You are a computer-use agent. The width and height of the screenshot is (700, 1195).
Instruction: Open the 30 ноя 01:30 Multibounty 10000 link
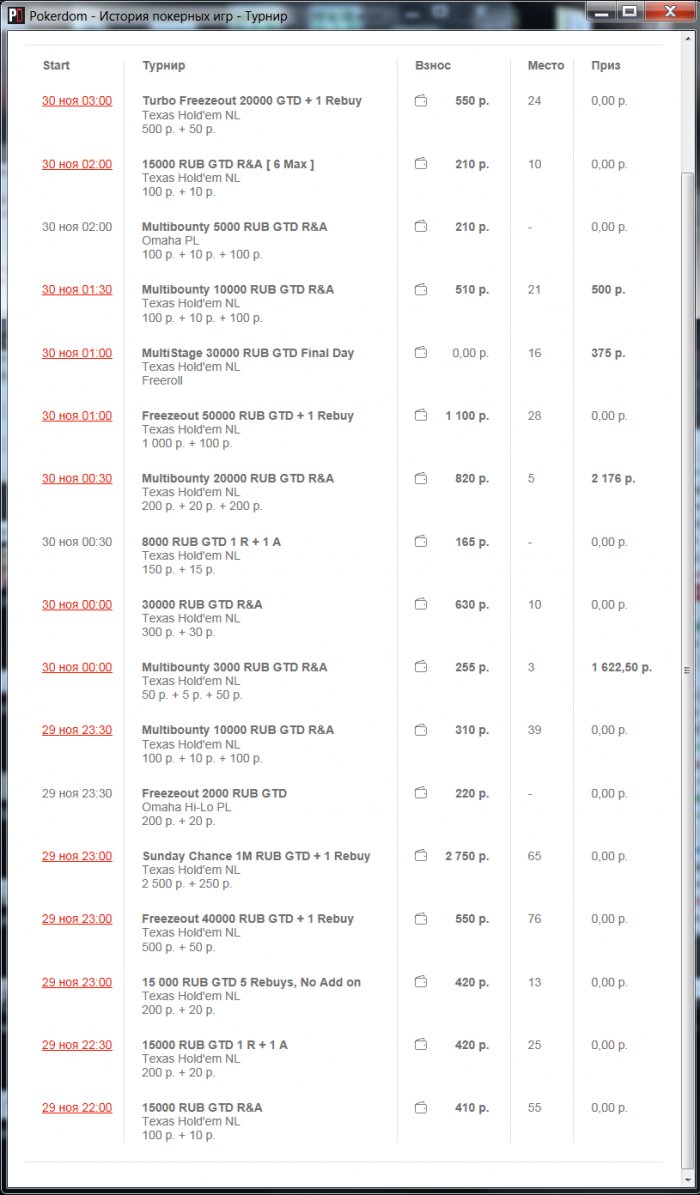77,290
